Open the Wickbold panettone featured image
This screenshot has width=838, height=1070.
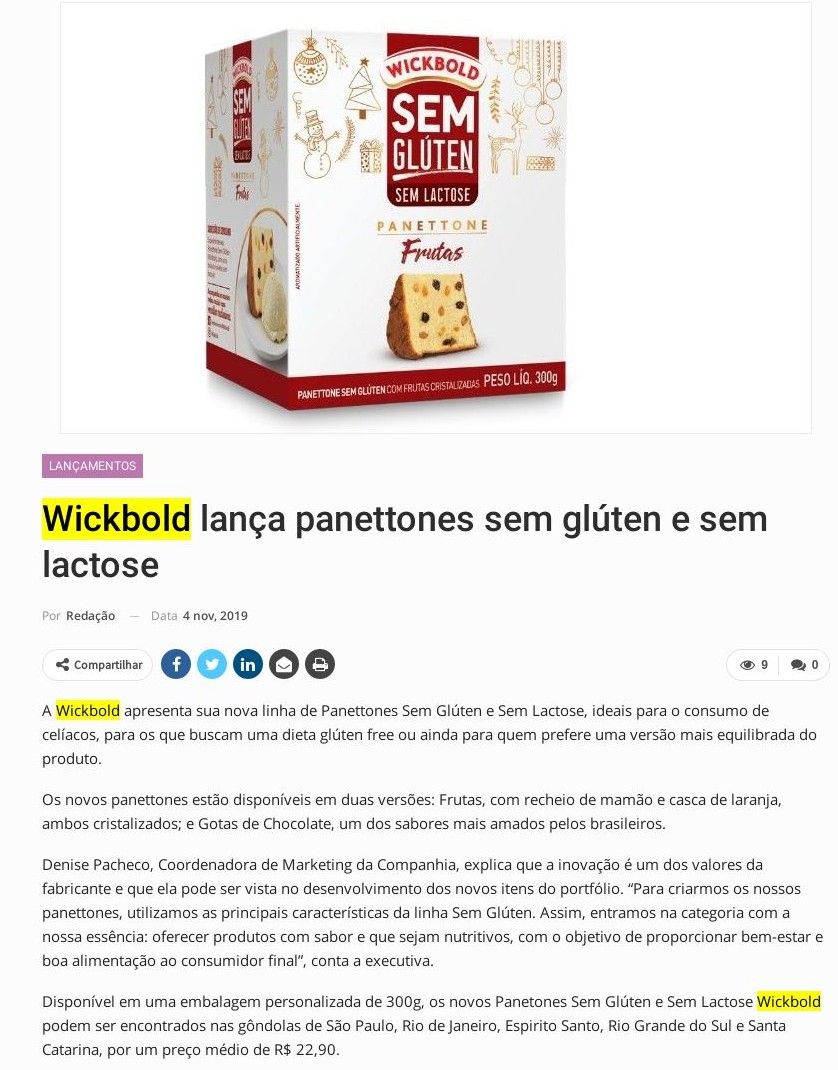(436, 218)
